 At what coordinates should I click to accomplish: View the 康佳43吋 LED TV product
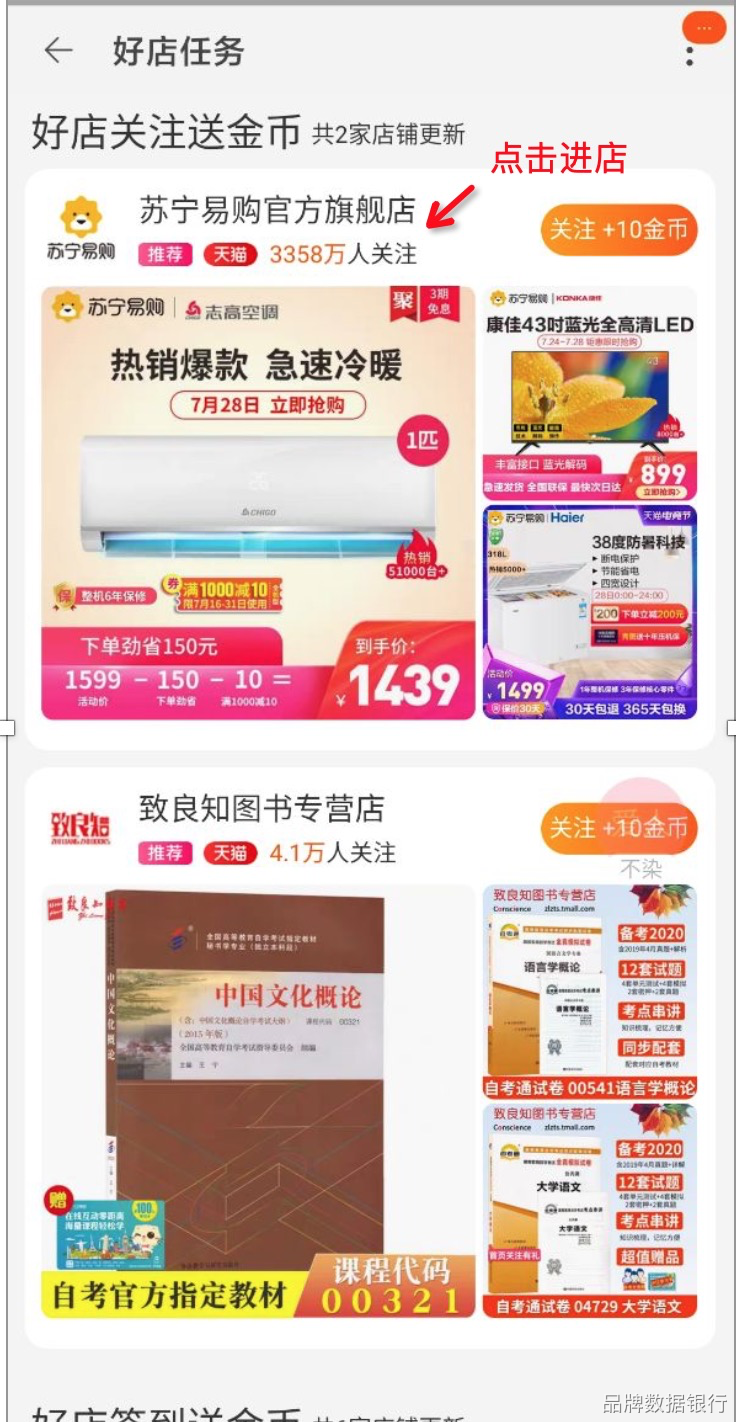[589, 393]
